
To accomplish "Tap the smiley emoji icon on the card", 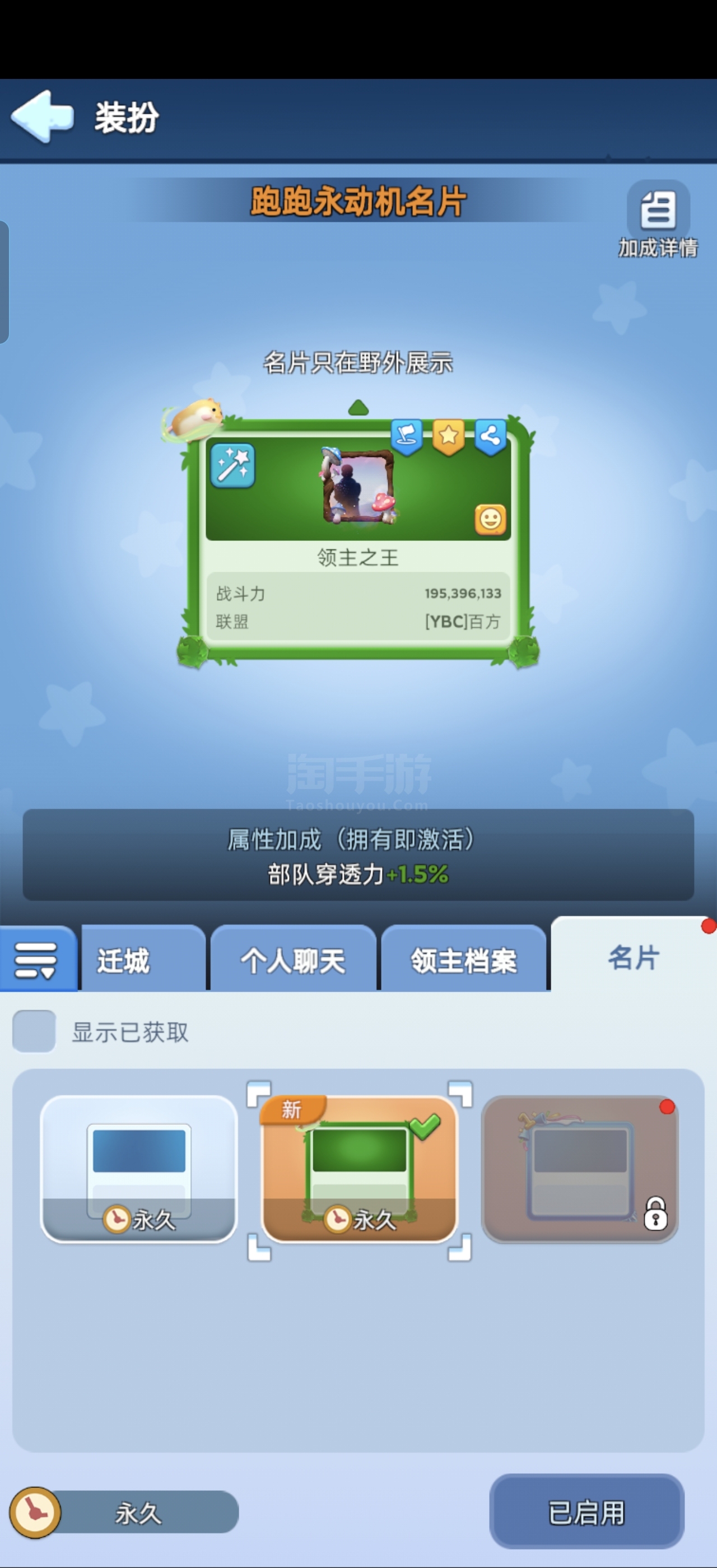I will pos(491,520).
